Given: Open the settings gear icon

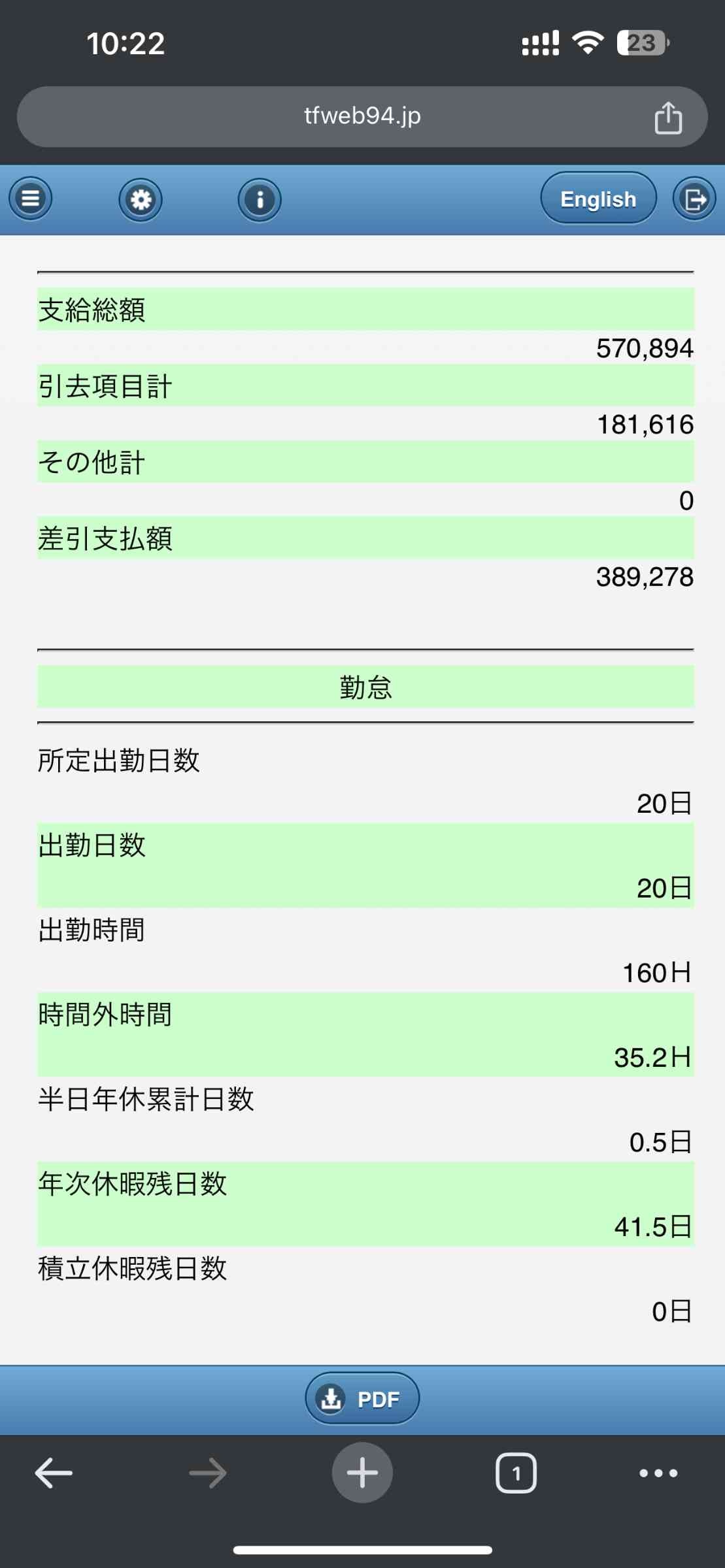Looking at the screenshot, I should point(141,200).
